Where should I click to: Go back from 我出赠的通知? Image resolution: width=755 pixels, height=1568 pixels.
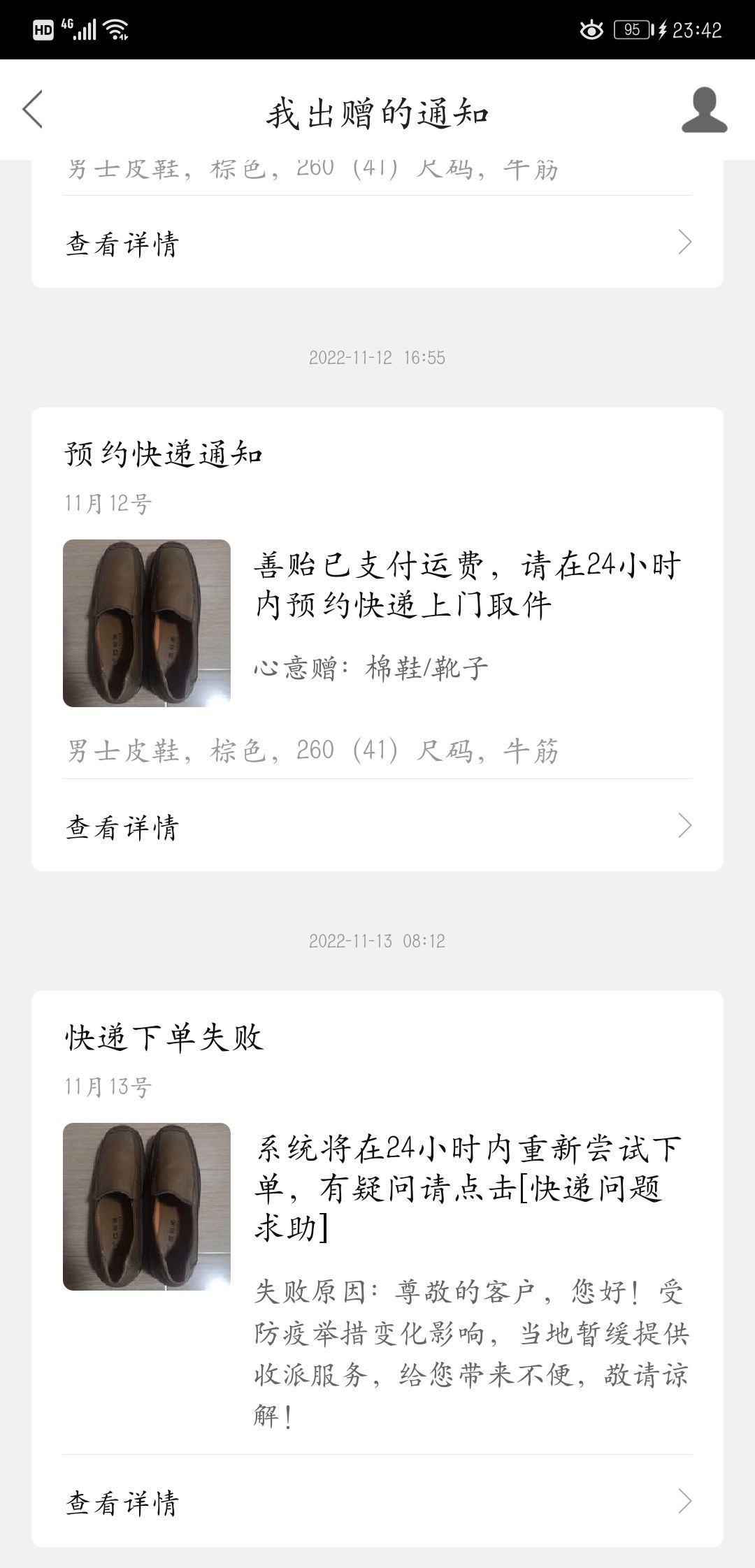(33, 110)
